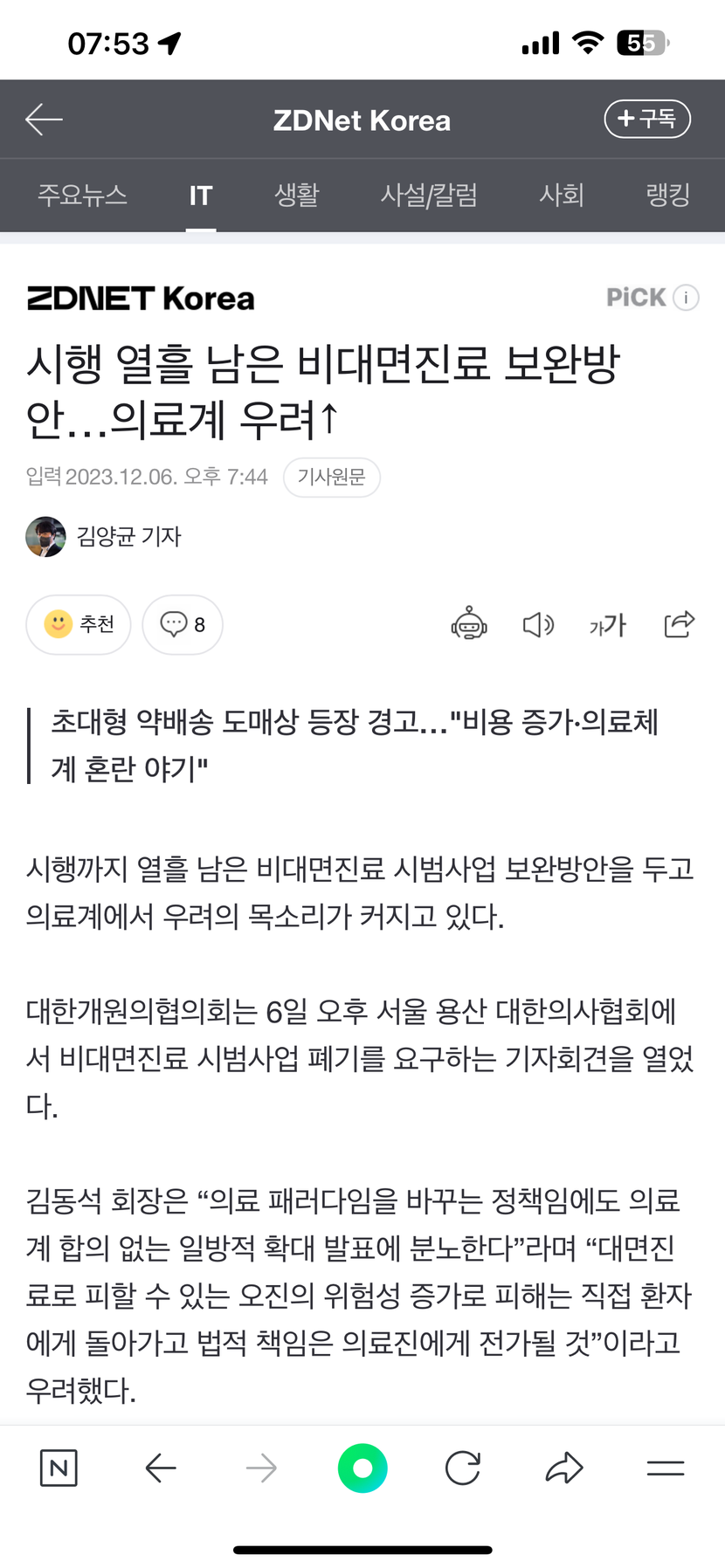Open the PiCK info icon

click(x=687, y=298)
